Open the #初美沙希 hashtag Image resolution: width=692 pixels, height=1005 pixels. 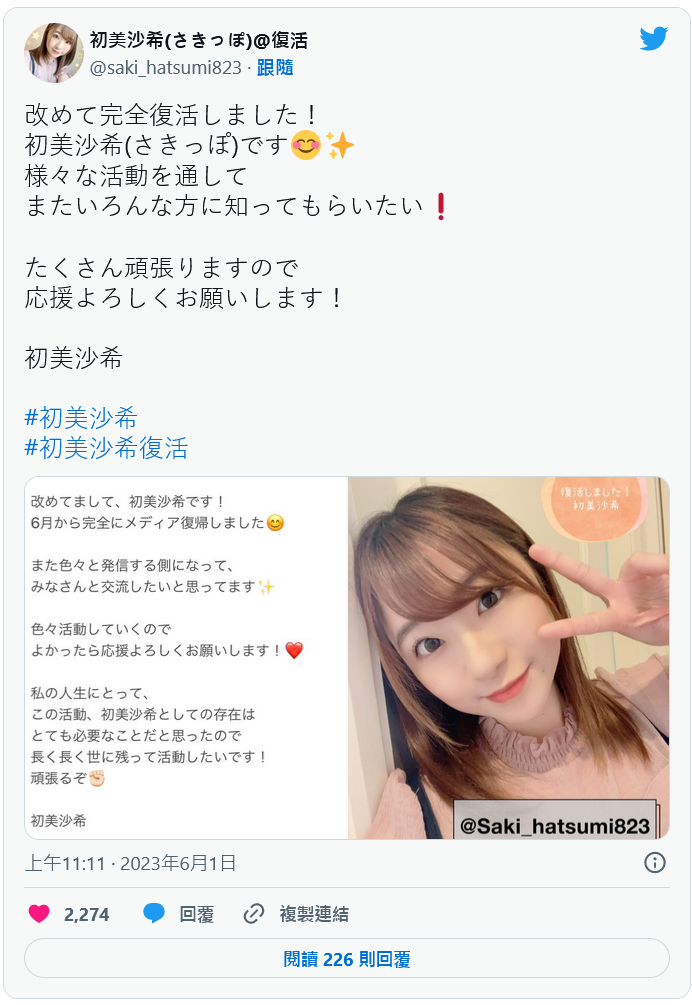(x=81, y=418)
